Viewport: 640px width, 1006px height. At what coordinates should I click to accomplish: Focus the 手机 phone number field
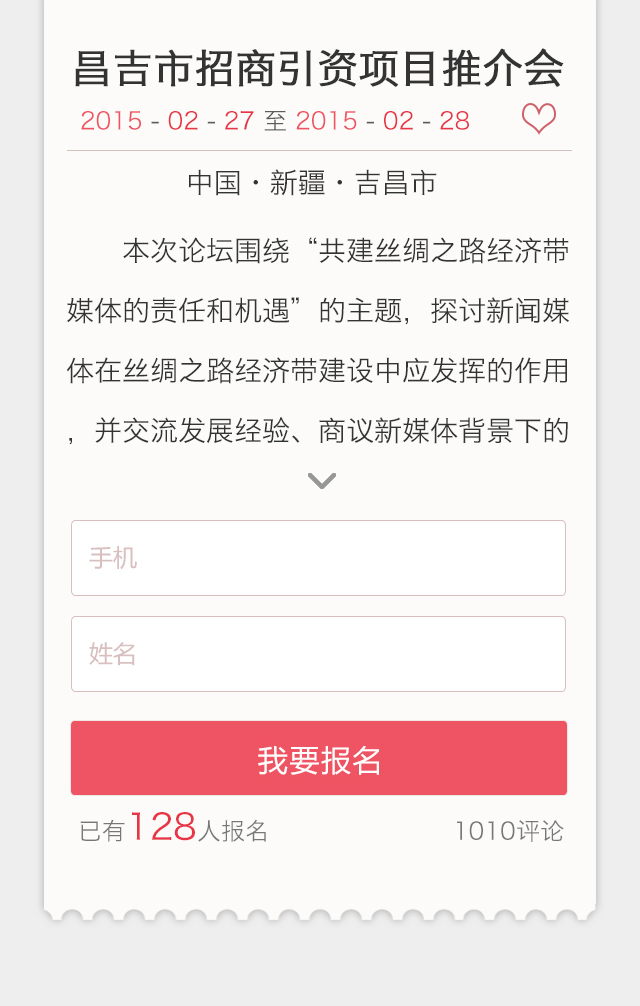pos(318,558)
